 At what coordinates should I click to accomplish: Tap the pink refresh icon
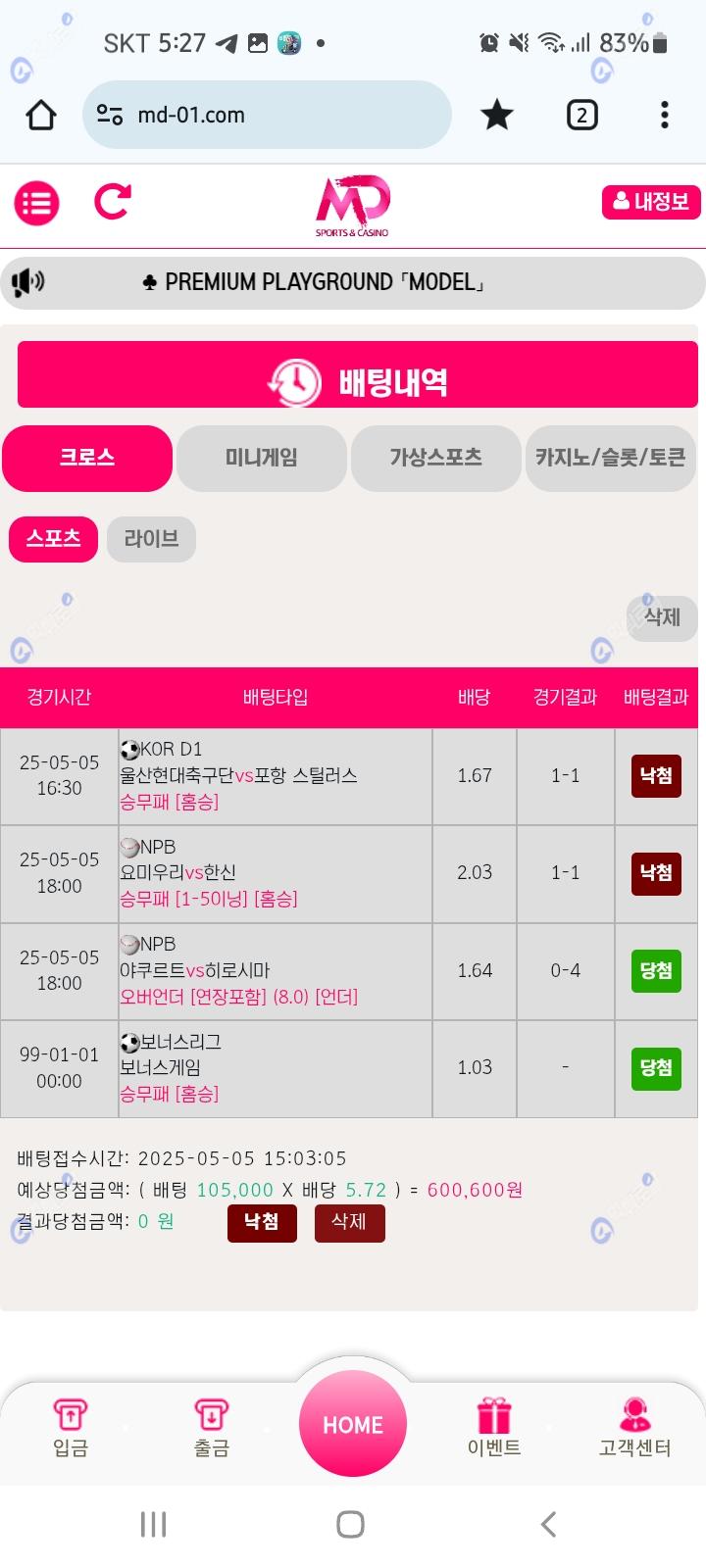click(x=113, y=202)
